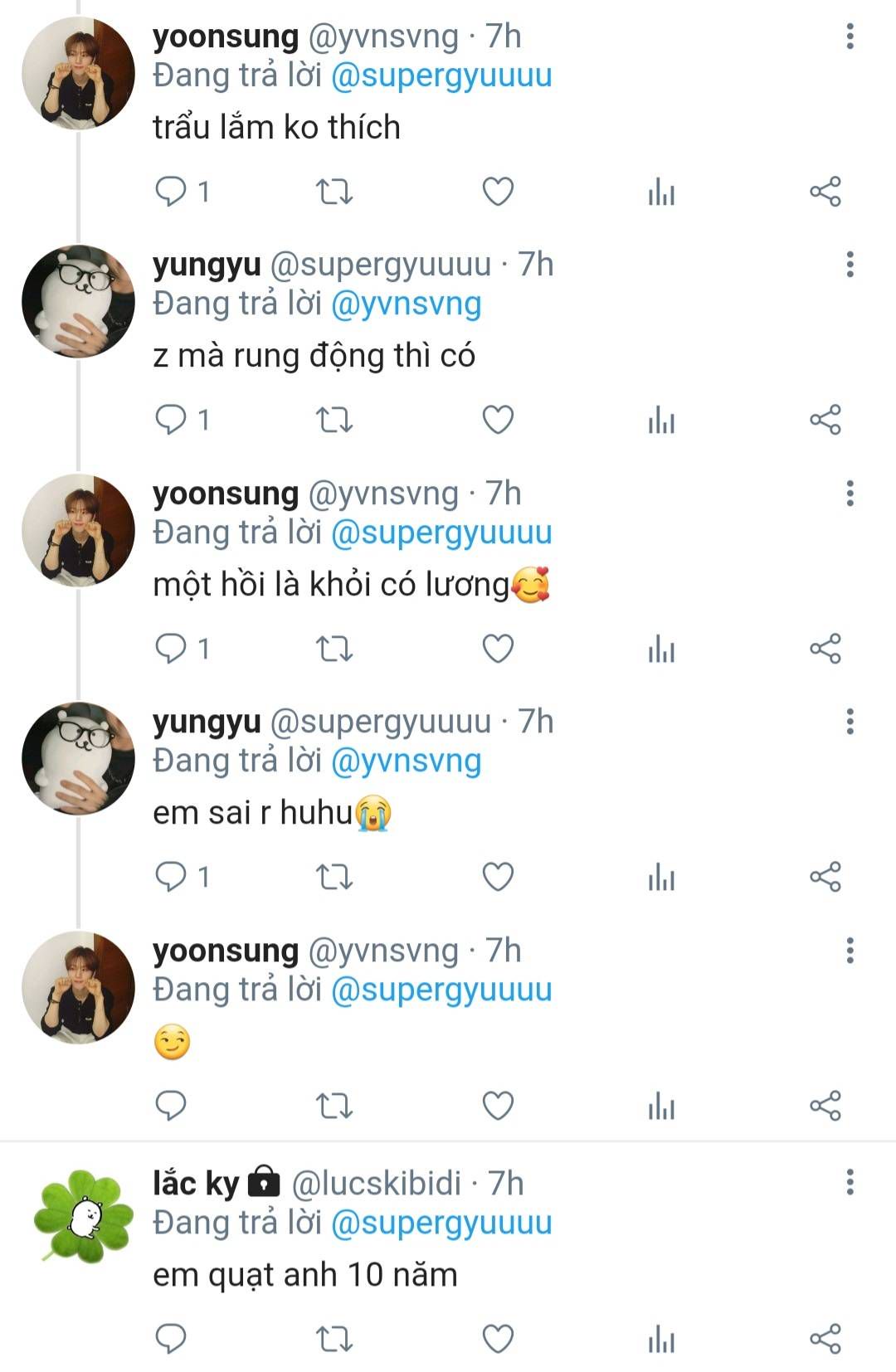
Task: Open lắc ky's profile picture
Action: tap(80, 1217)
